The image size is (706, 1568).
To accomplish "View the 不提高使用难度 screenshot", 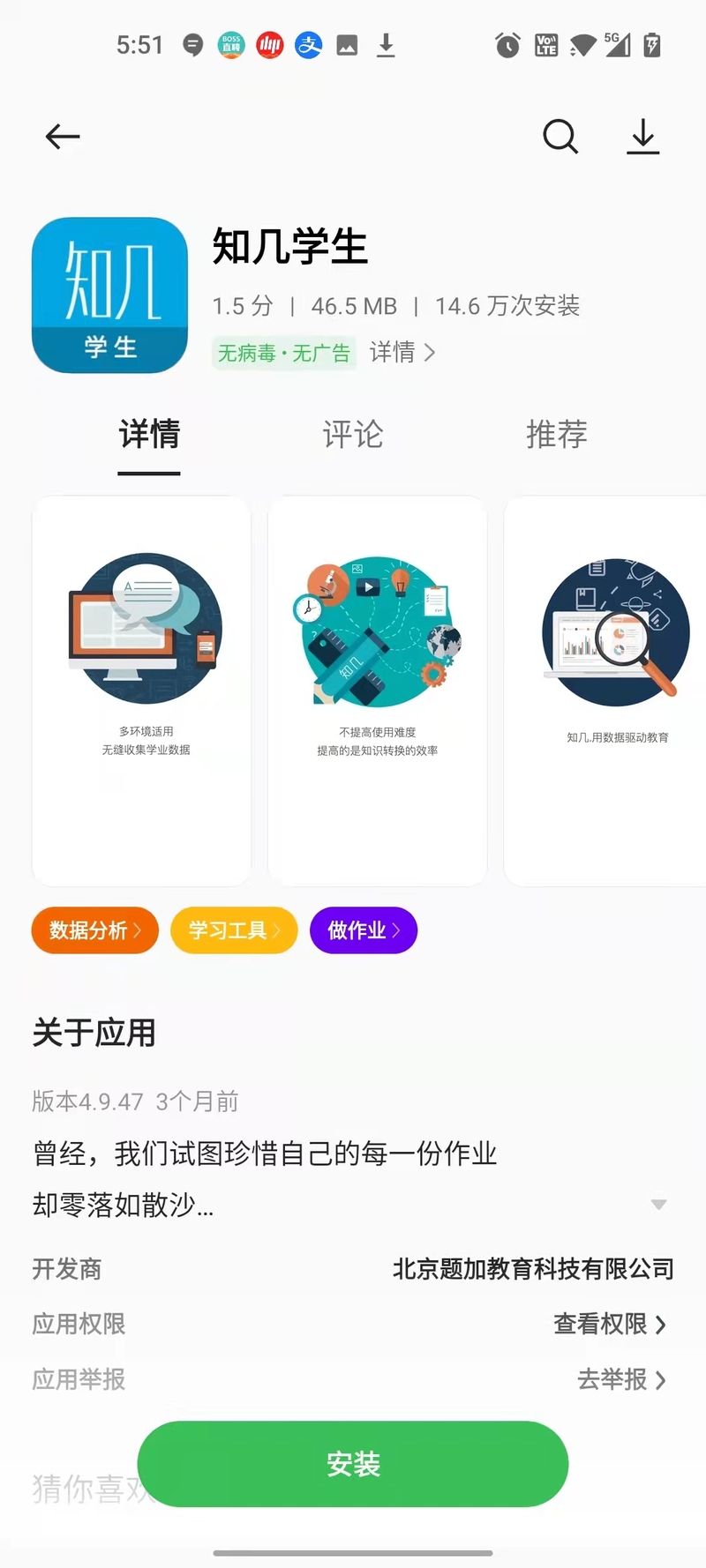I will (x=378, y=691).
